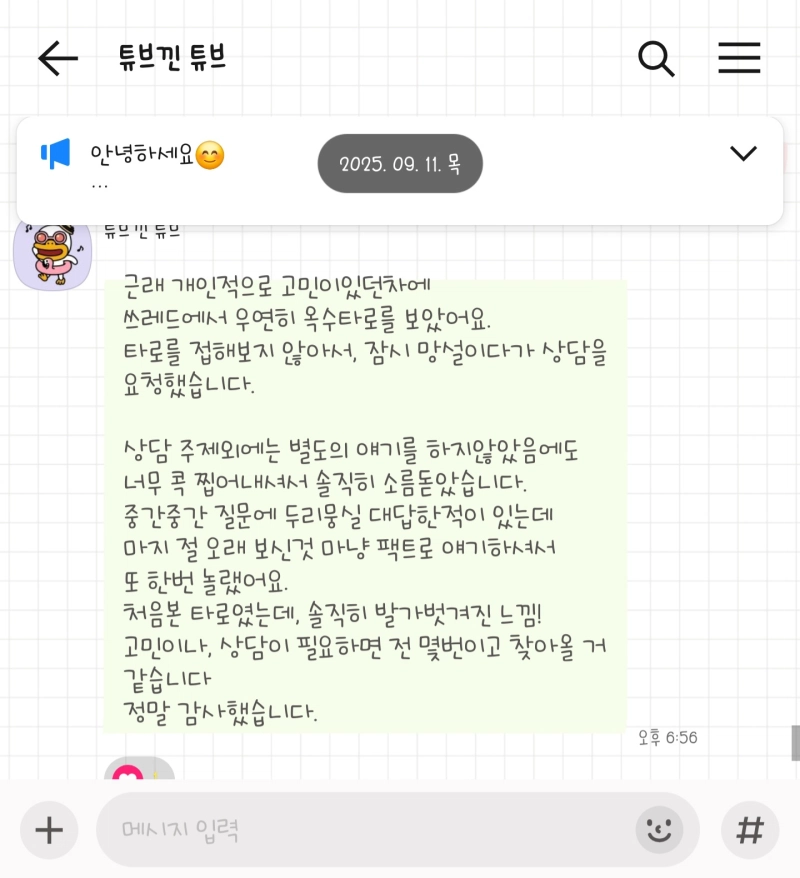The image size is (800, 878).
Task: Open the emoticon picker
Action: click(659, 829)
